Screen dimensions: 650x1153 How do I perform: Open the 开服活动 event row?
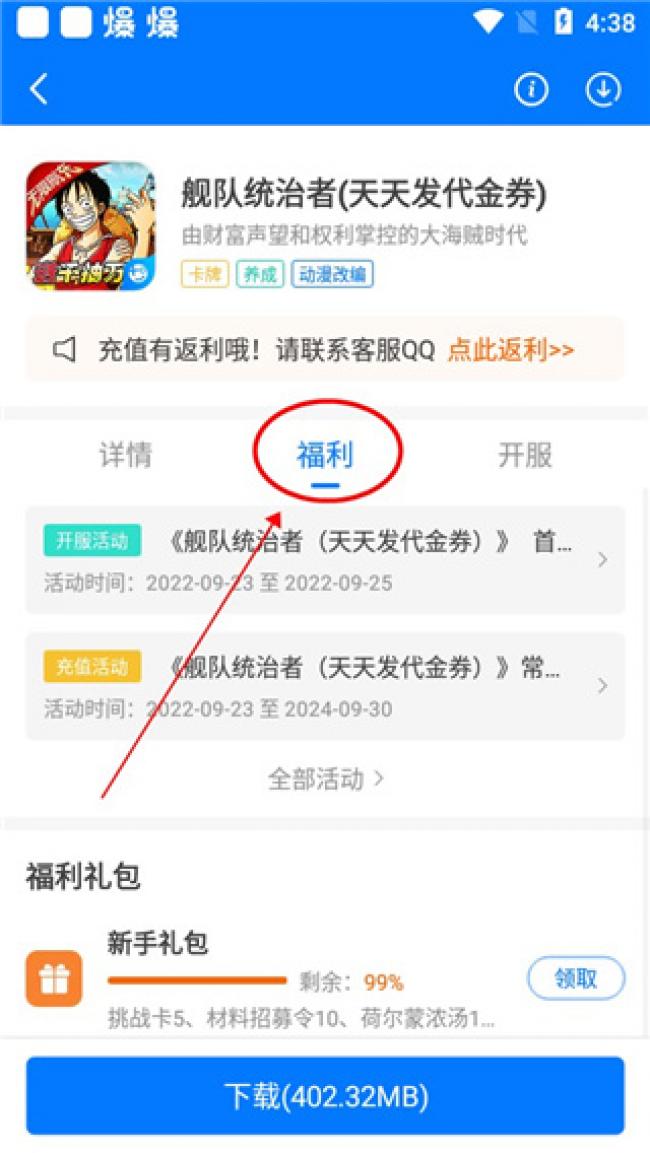coord(325,559)
